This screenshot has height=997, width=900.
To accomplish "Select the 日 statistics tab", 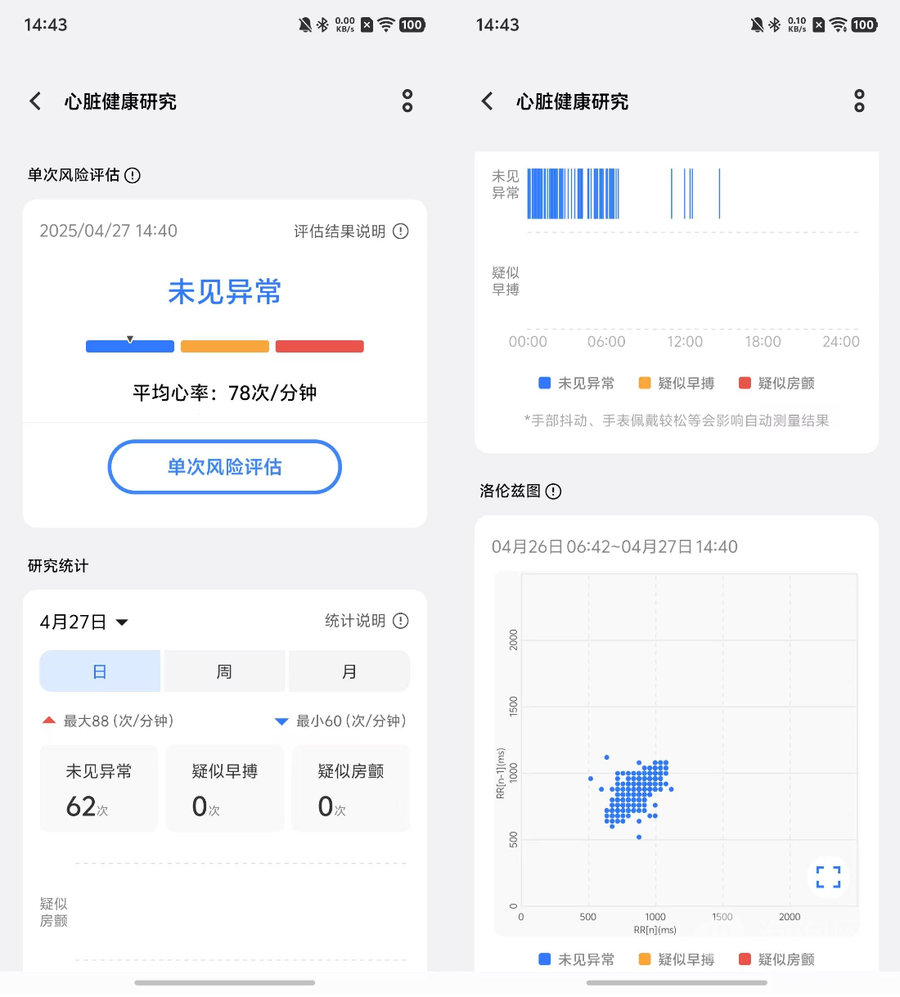I will click(100, 671).
